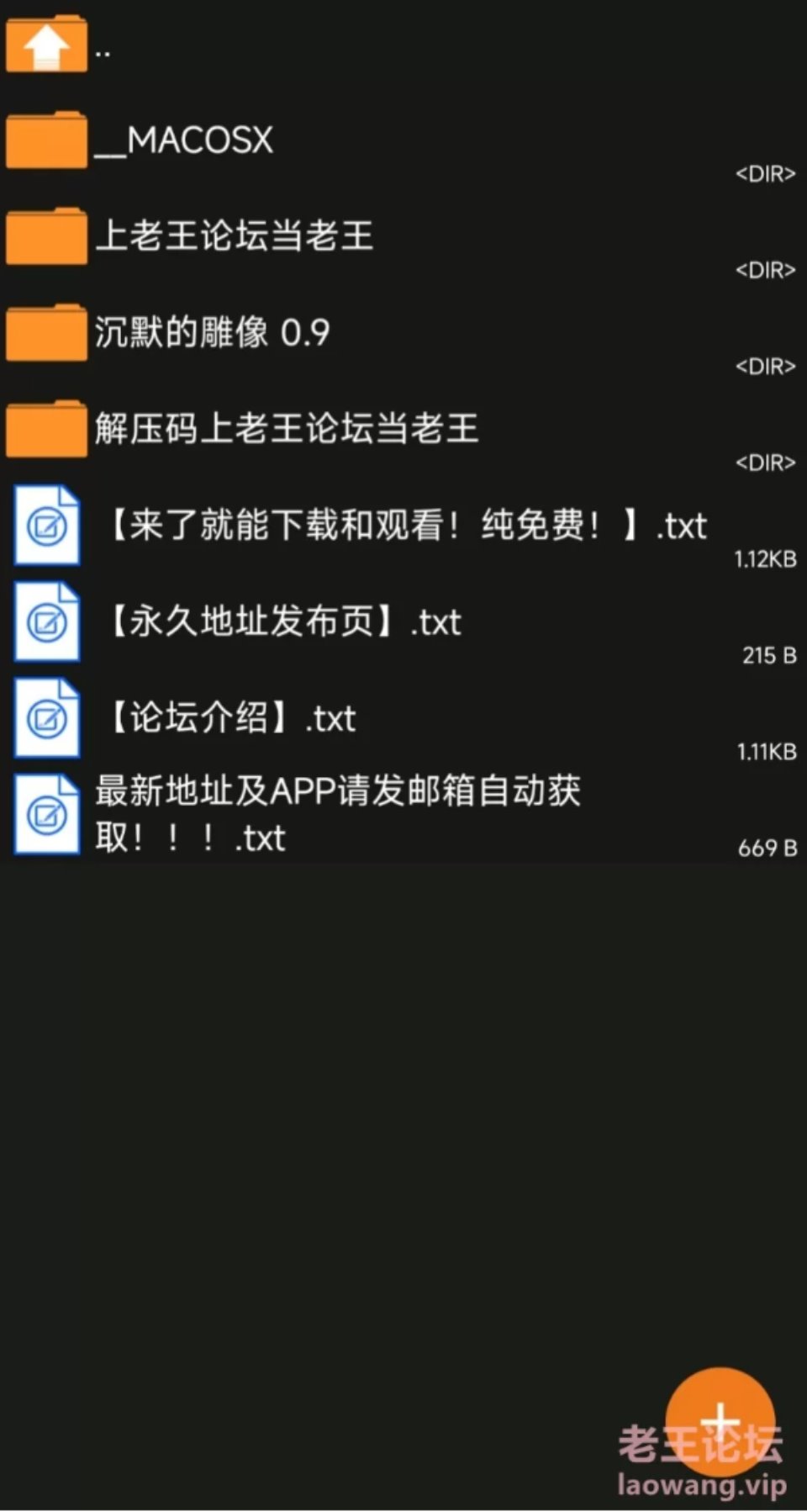This screenshot has height=1512, width=807.
Task: Go up to the parent folder
Action: pyautogui.click(x=47, y=45)
